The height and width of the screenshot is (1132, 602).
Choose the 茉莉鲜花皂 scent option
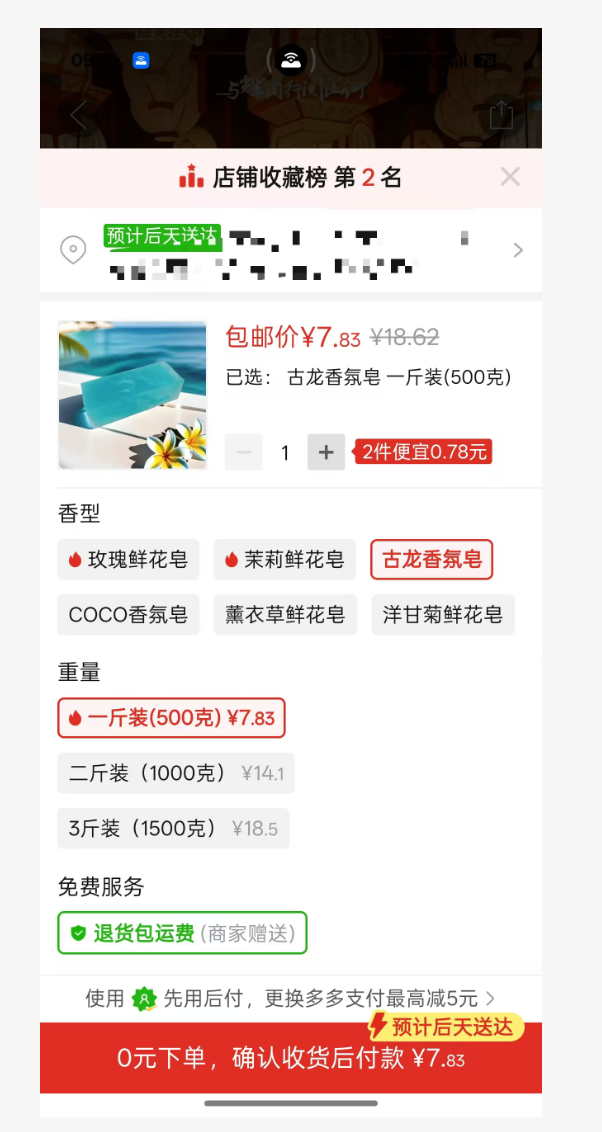[284, 560]
